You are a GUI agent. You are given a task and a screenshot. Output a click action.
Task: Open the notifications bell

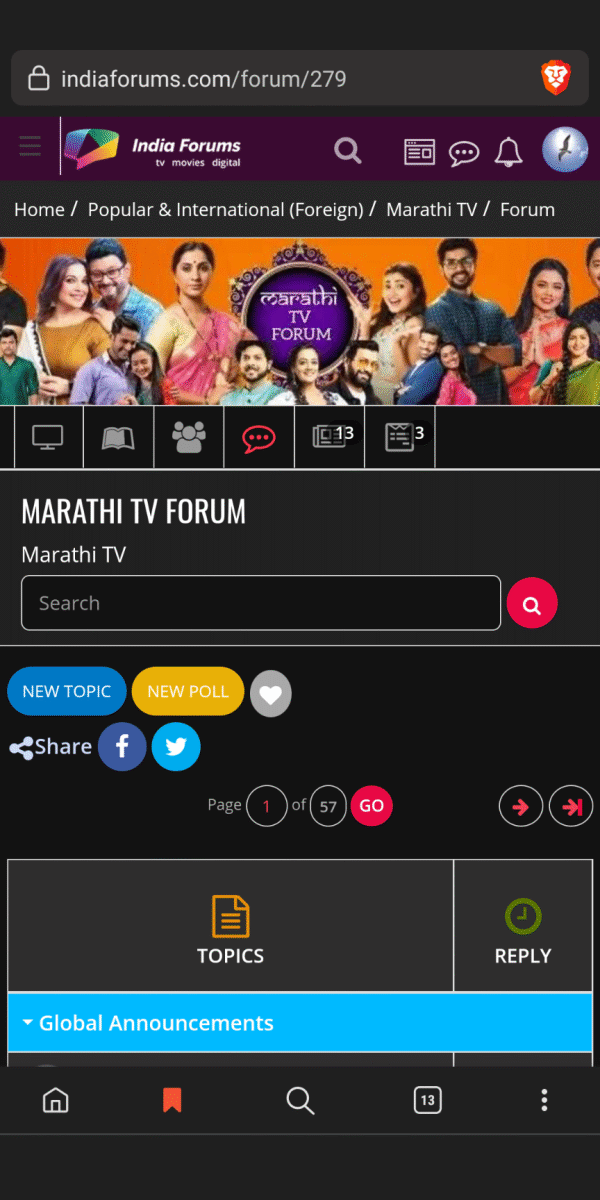(508, 152)
